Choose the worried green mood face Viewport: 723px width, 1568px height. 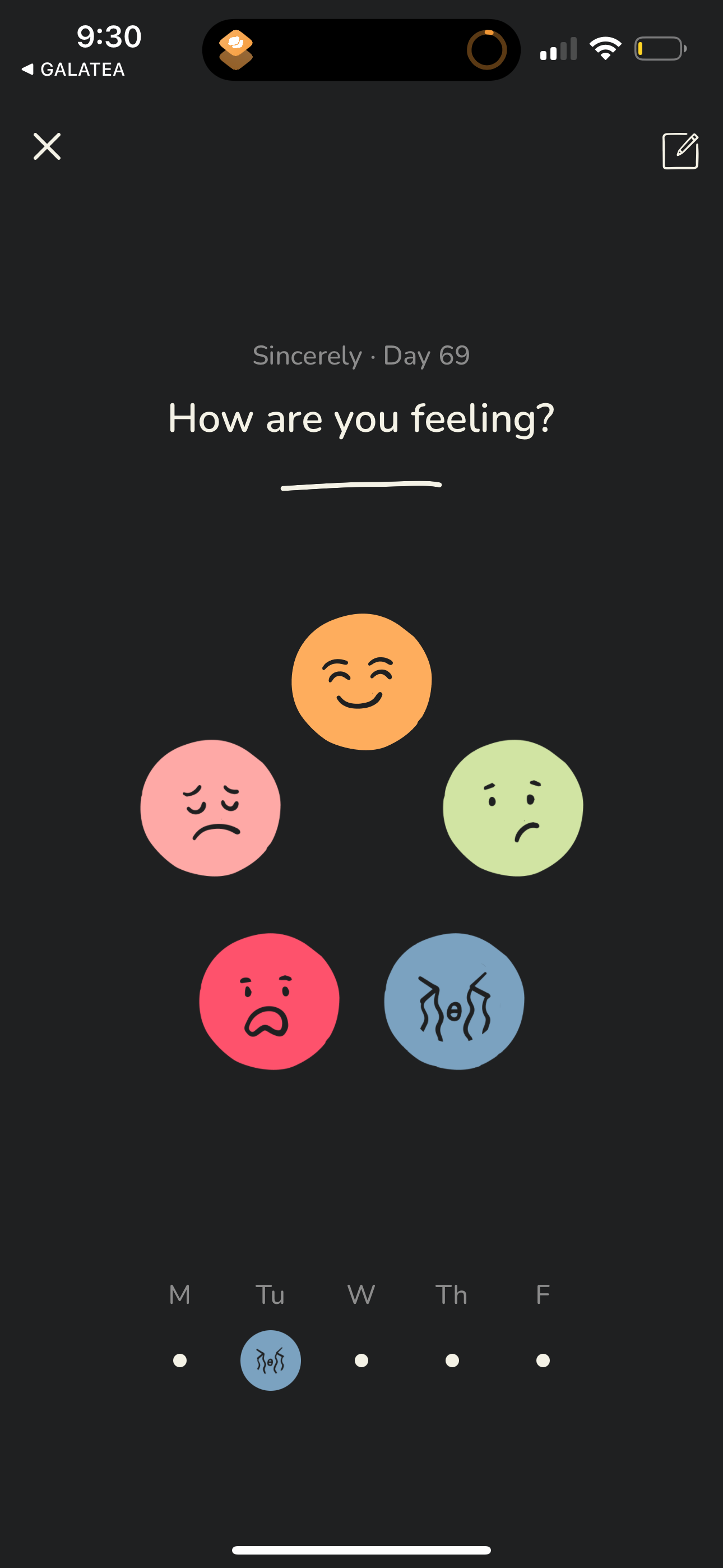coord(512,807)
